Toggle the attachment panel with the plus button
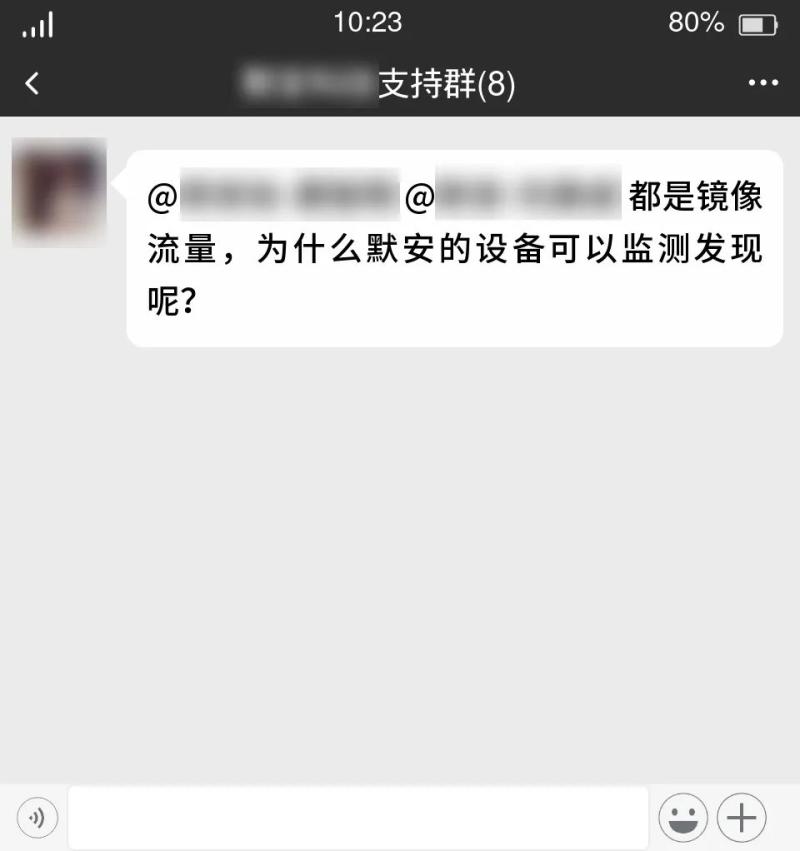Image resolution: width=800 pixels, height=851 pixels. tap(741, 817)
